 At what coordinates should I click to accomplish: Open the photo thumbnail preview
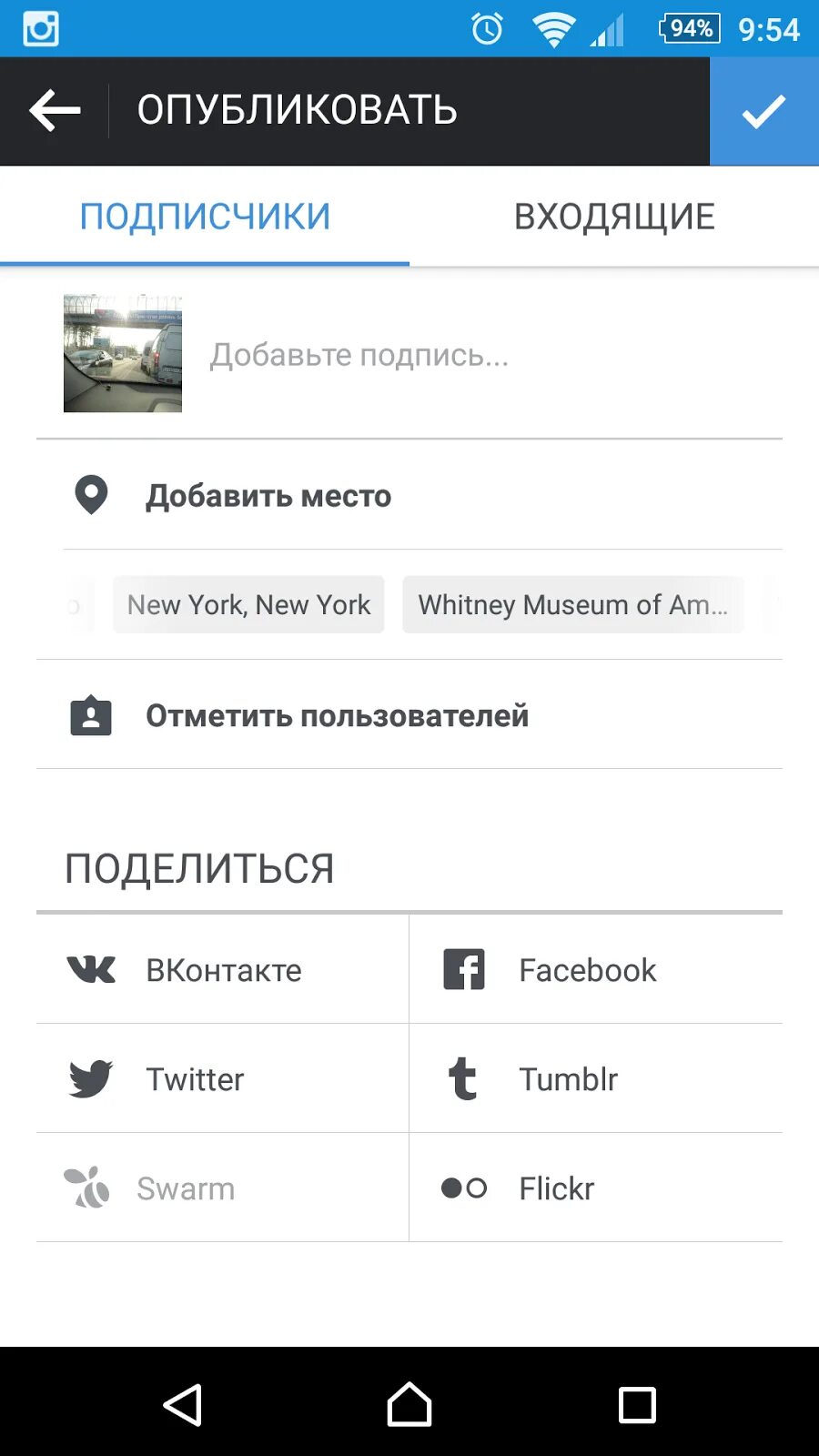pyautogui.click(x=123, y=353)
